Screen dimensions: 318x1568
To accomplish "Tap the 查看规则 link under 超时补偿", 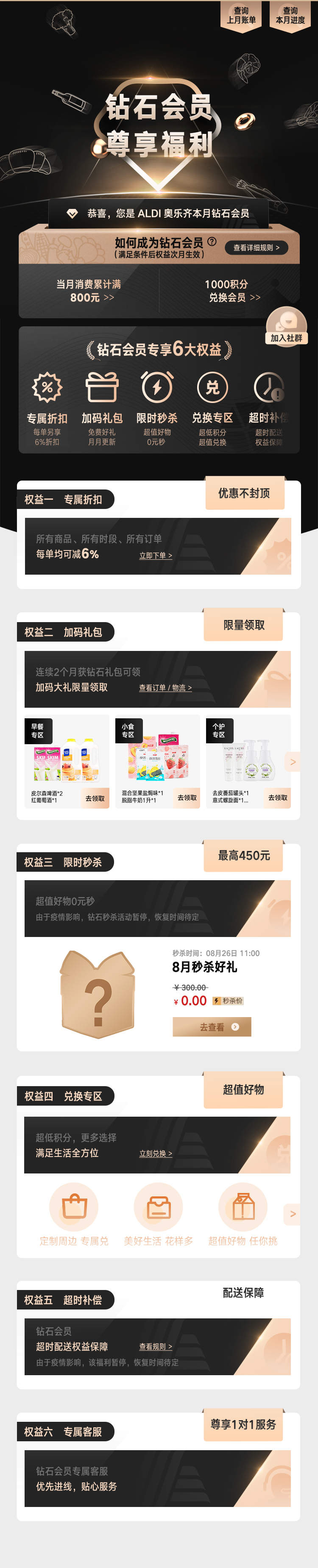I will (155, 1347).
